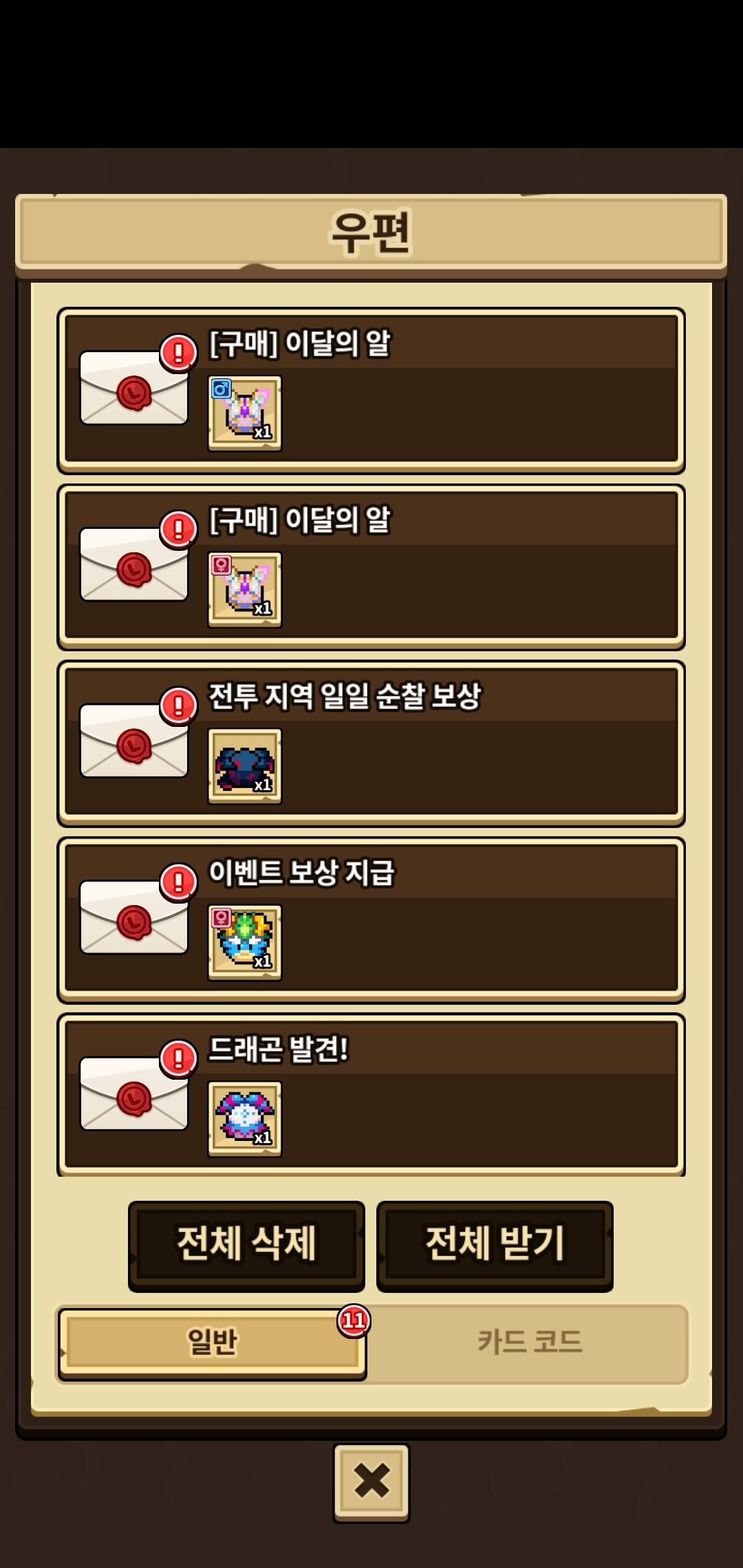Screen dimensions: 743x1568
Task: Close the 우편 mailbox window
Action: point(371,1482)
